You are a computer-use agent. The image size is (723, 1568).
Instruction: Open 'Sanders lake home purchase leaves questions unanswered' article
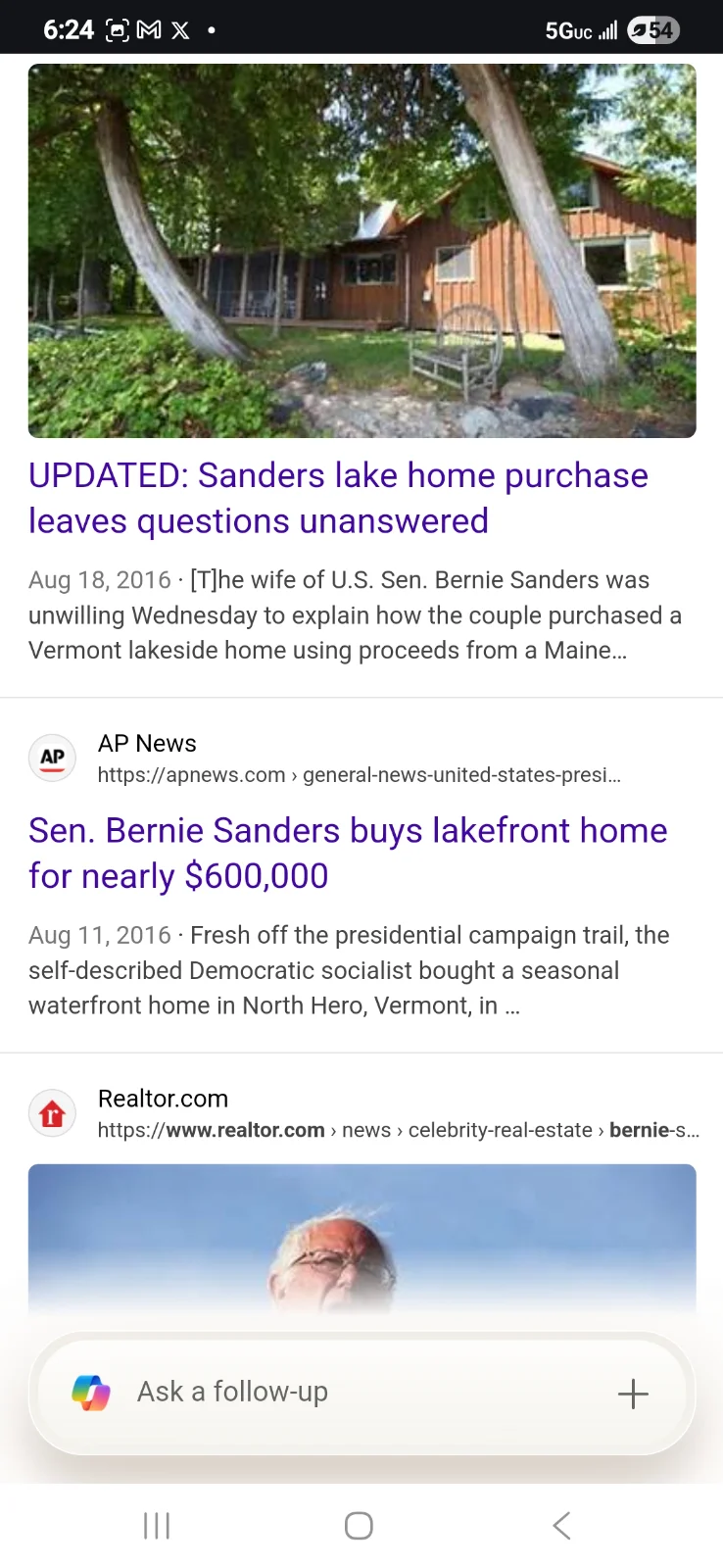pos(338,498)
